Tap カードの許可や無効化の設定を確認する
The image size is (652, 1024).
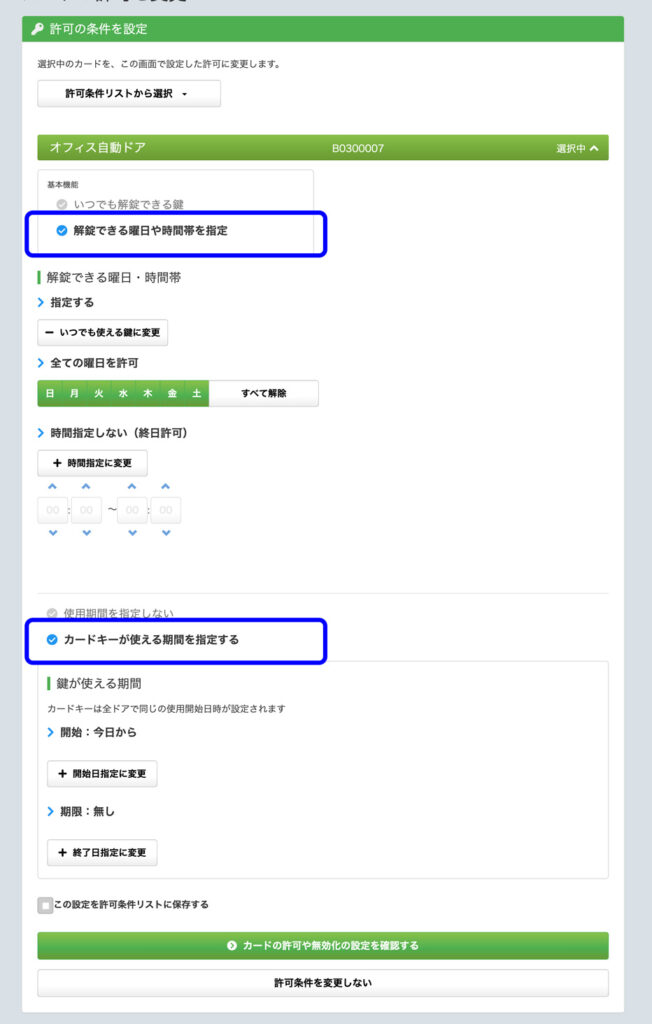pyautogui.click(x=323, y=945)
